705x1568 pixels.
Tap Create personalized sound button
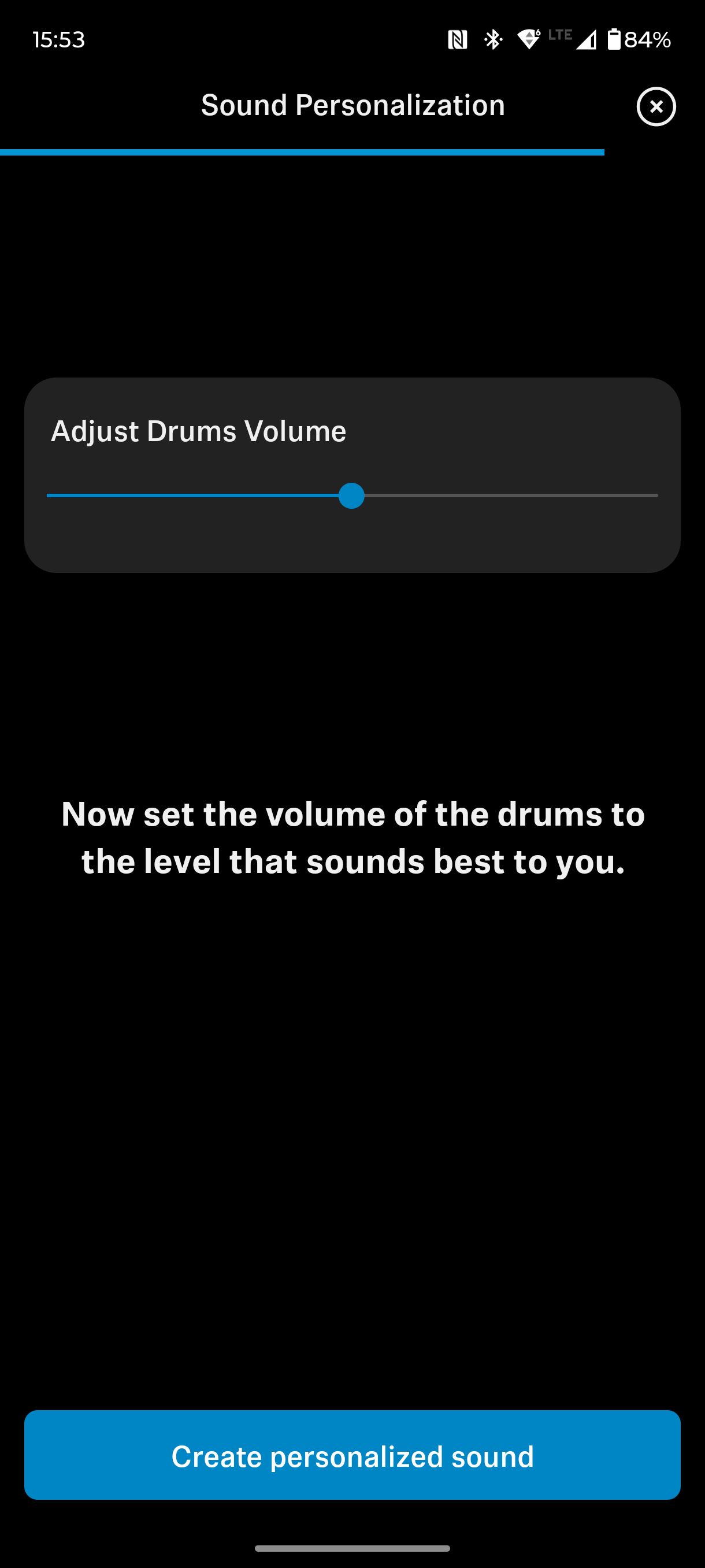[352, 1455]
